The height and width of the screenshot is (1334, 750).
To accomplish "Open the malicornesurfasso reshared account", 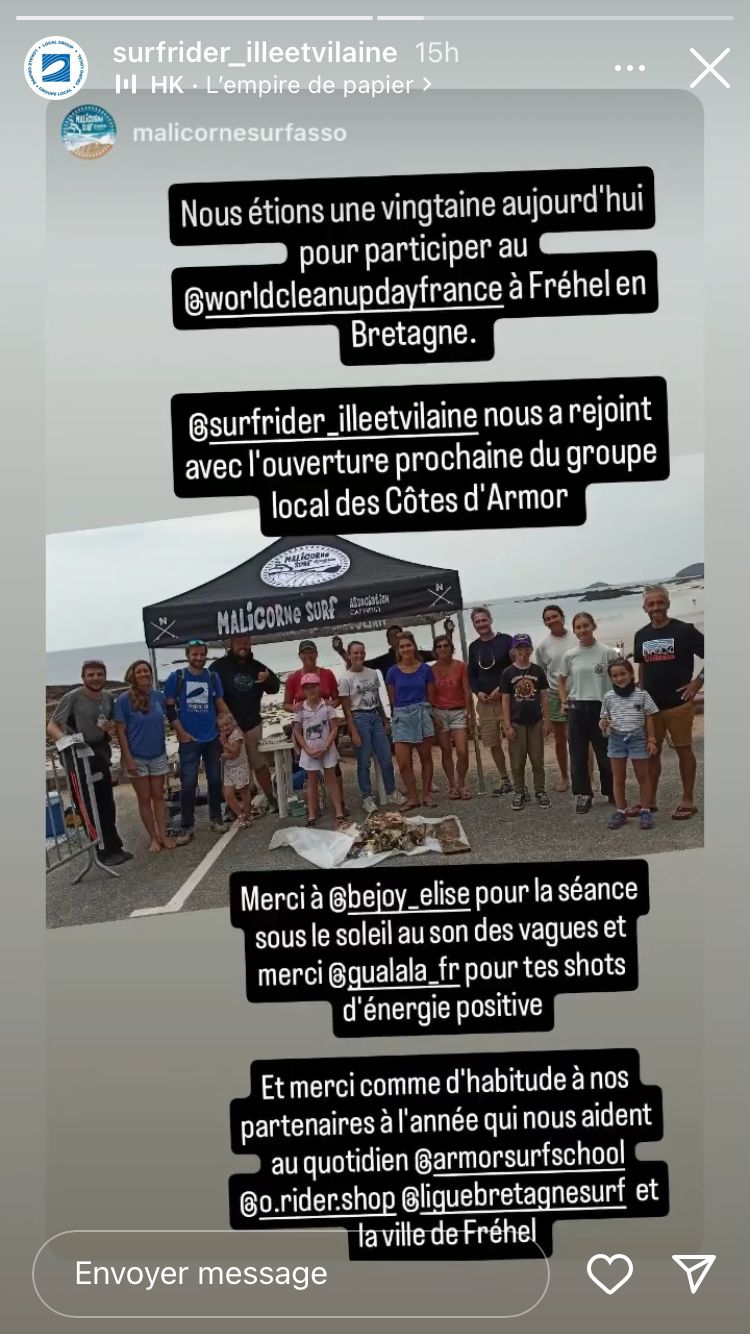I will point(239,133).
